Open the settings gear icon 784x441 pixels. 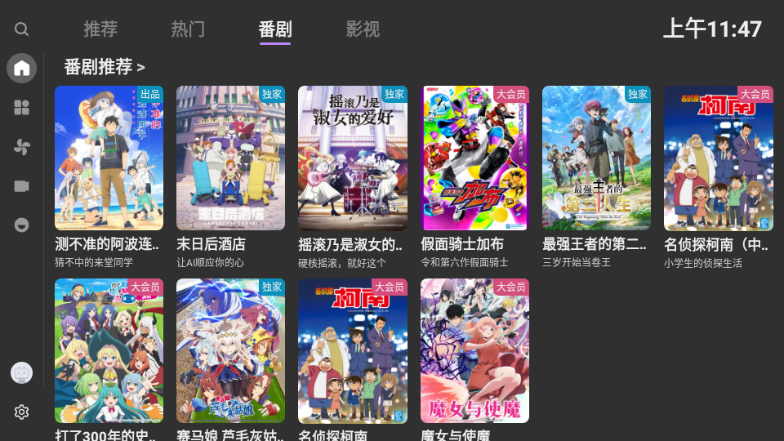tap(22, 412)
